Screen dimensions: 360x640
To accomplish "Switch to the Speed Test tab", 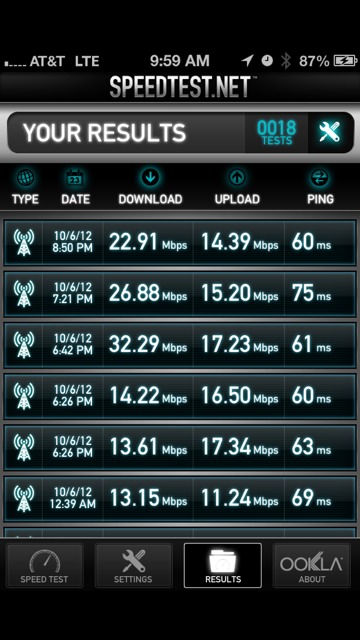I will tap(44, 565).
